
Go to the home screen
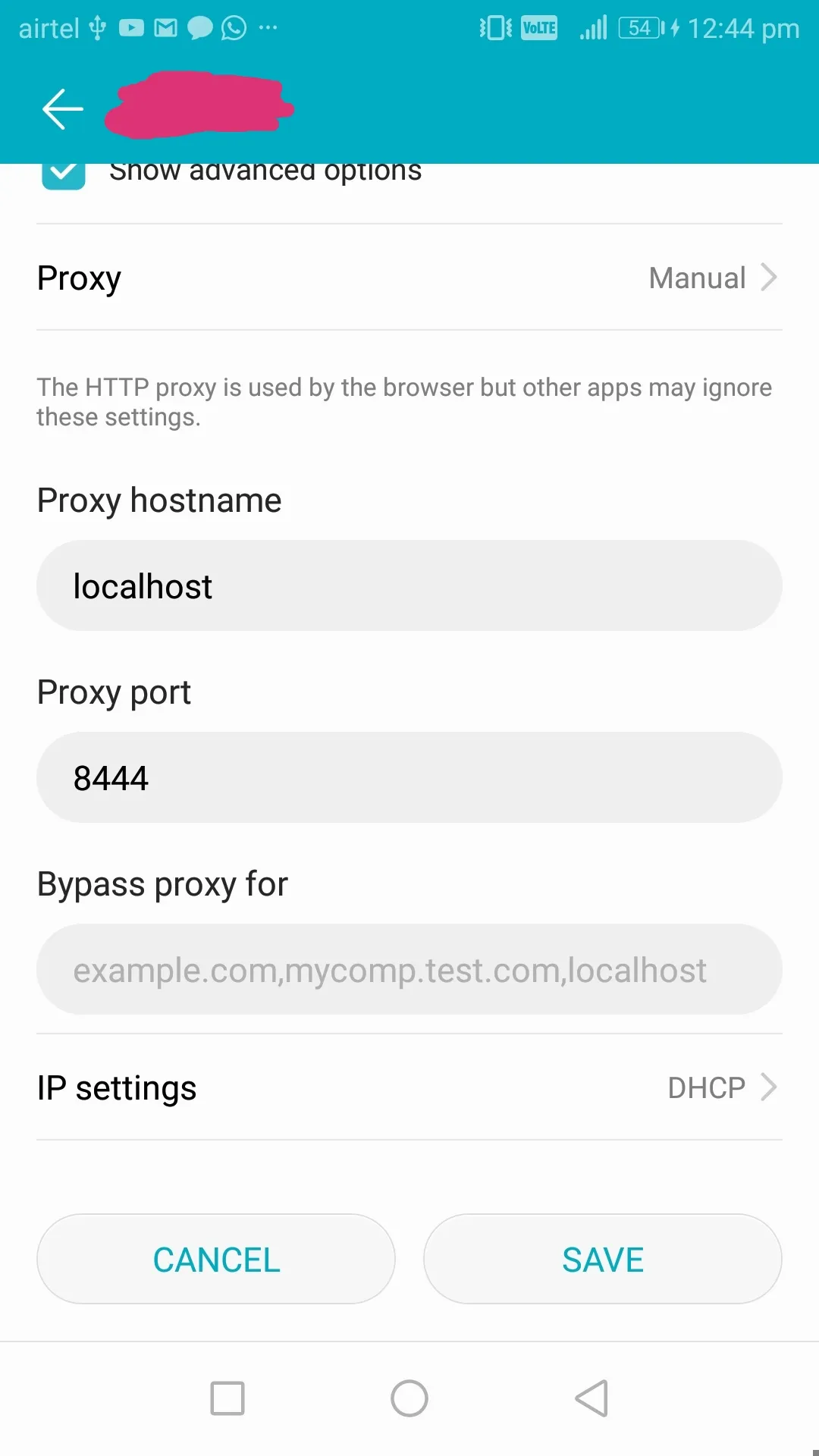pyautogui.click(x=409, y=1398)
